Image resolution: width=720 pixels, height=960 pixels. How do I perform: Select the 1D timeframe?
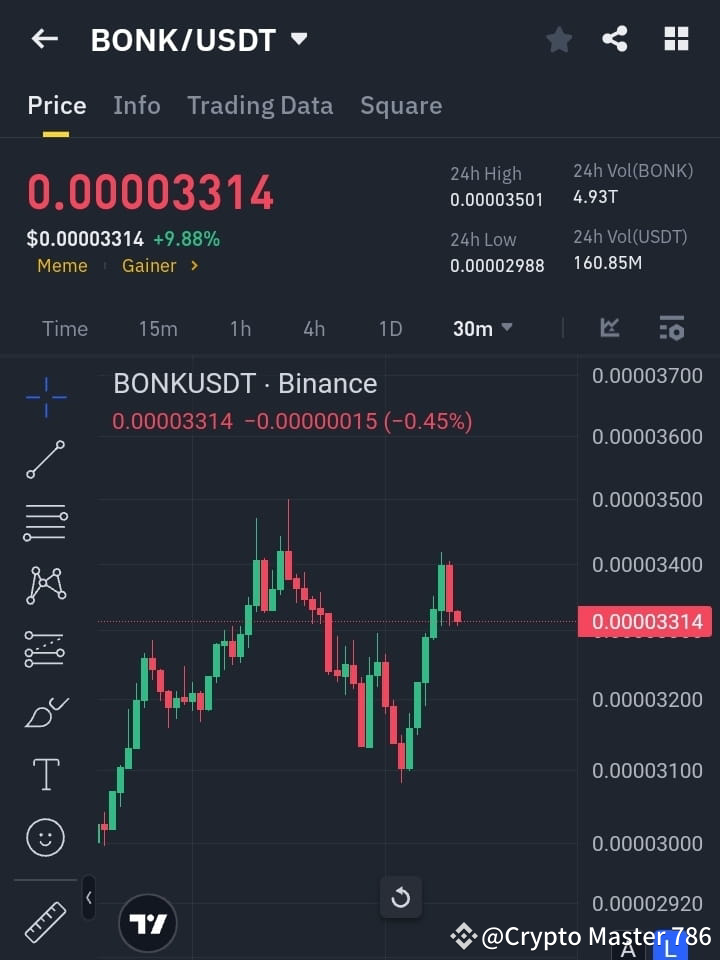[389, 328]
